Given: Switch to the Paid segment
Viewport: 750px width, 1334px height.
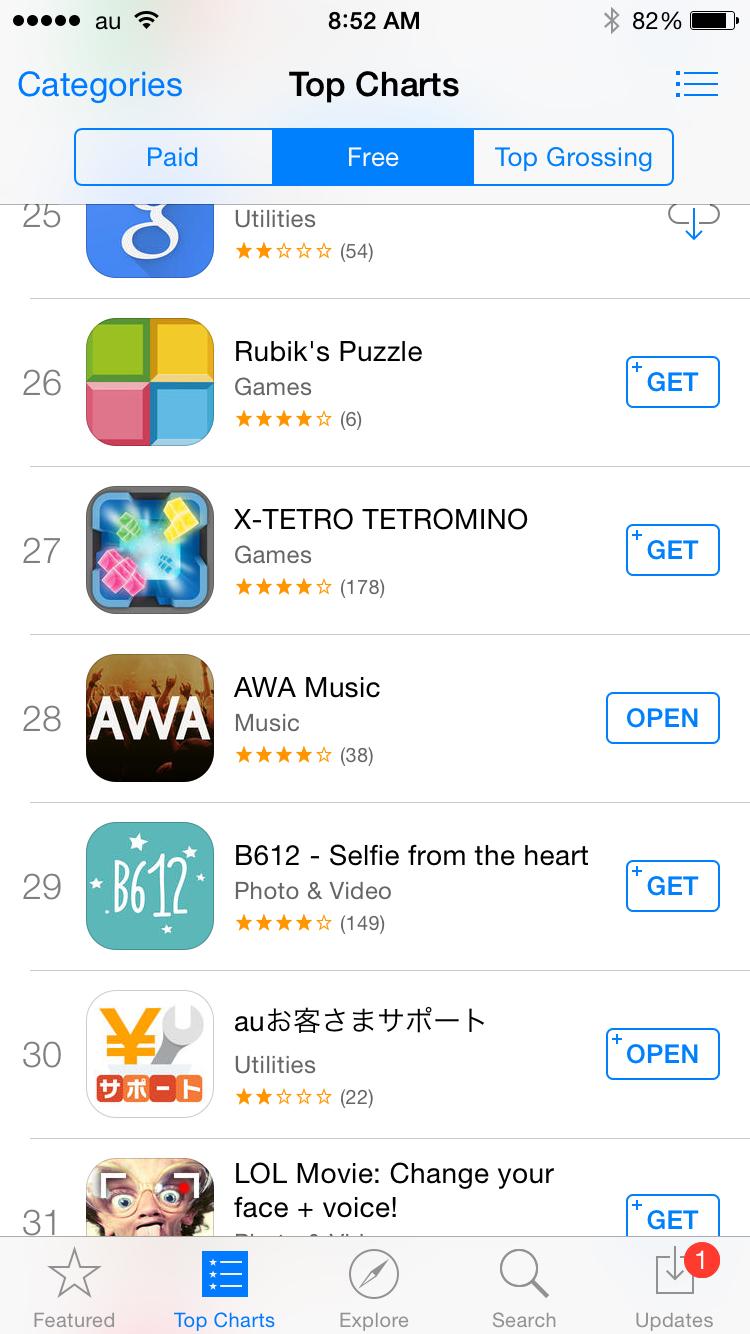Looking at the screenshot, I should [173, 157].
